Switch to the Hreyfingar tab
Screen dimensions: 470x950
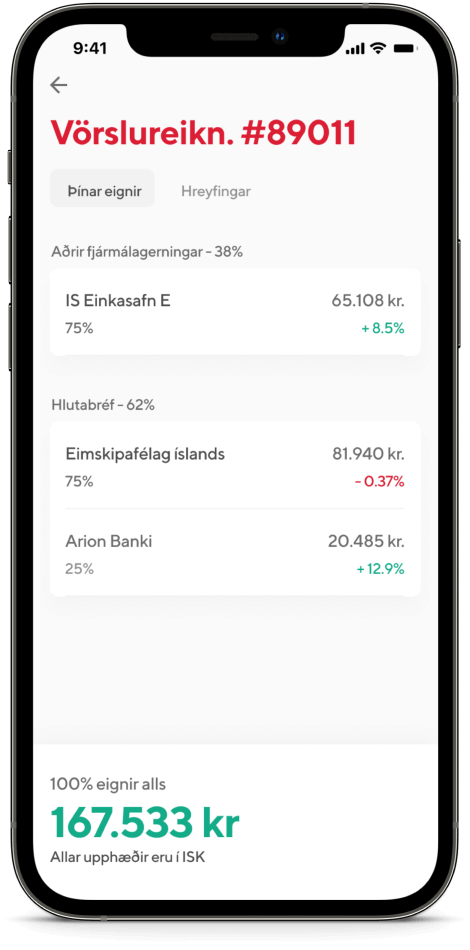pos(216,191)
